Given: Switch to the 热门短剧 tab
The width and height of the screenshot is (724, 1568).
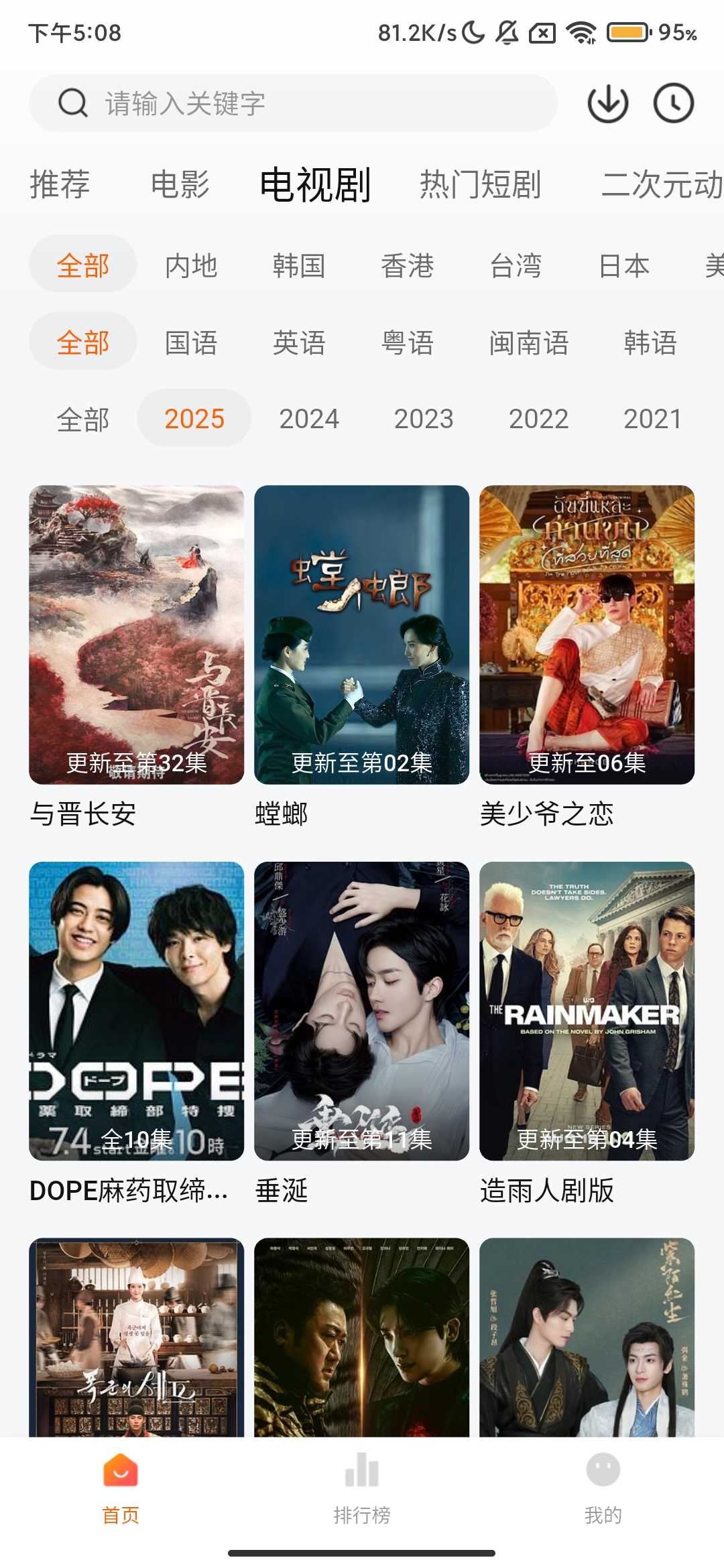Looking at the screenshot, I should (480, 186).
